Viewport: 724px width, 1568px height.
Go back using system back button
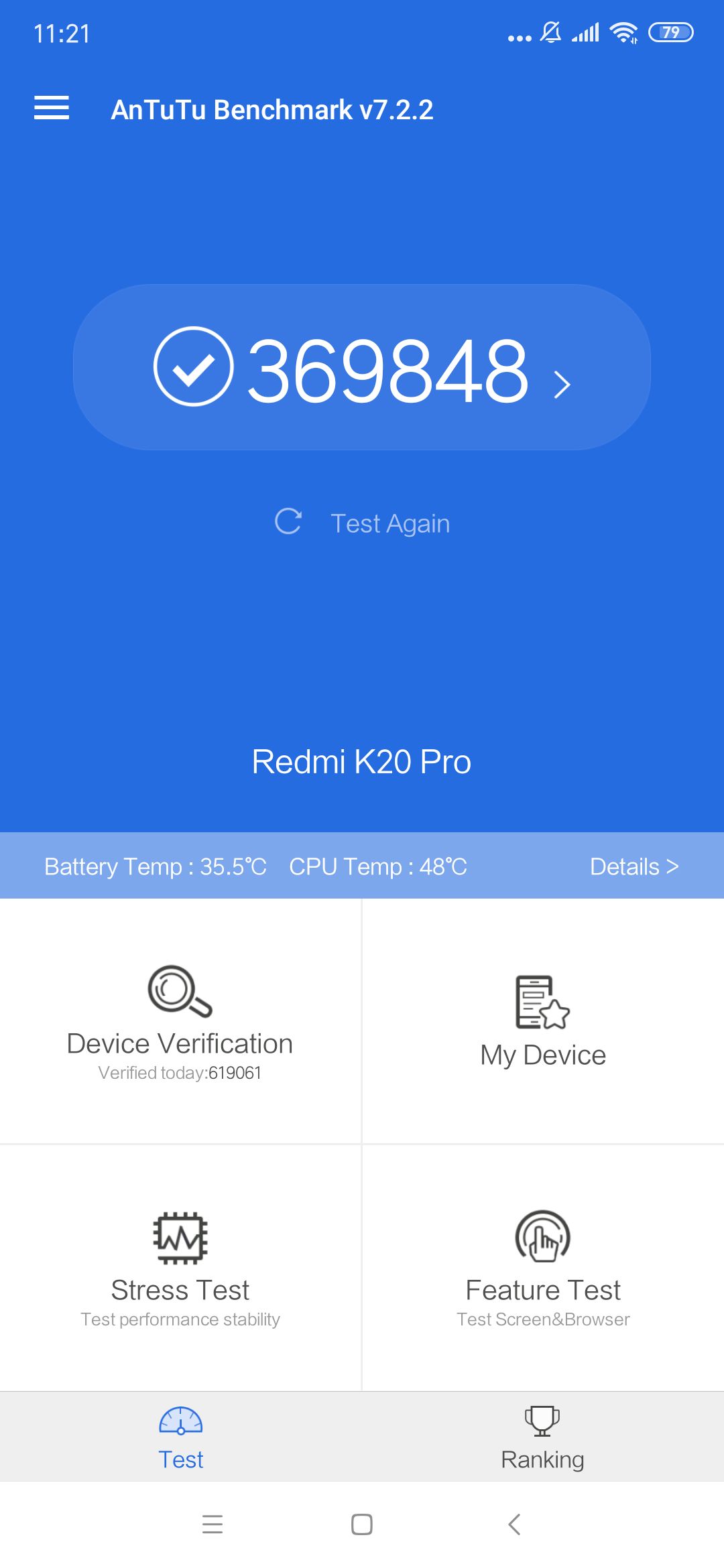pyautogui.click(x=514, y=1524)
